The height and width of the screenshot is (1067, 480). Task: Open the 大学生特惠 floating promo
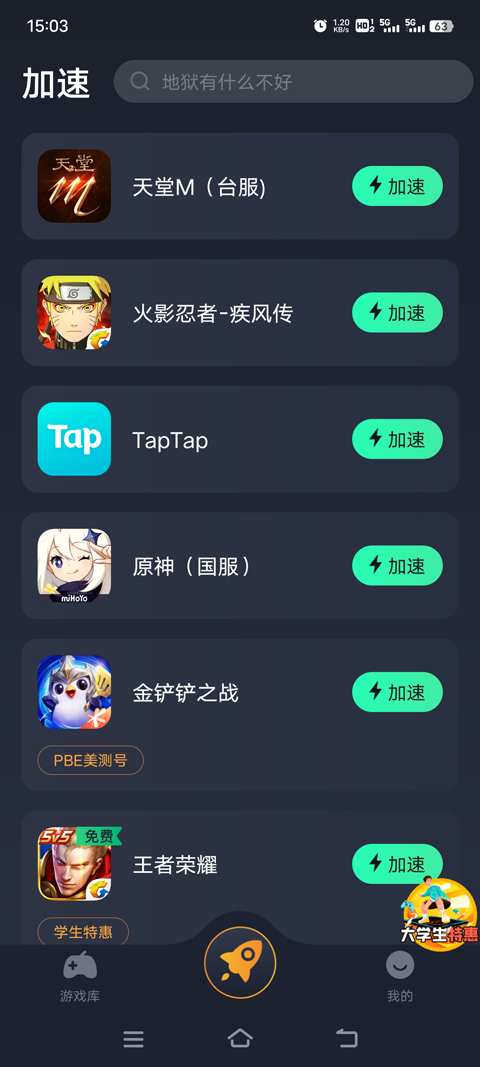(x=438, y=913)
